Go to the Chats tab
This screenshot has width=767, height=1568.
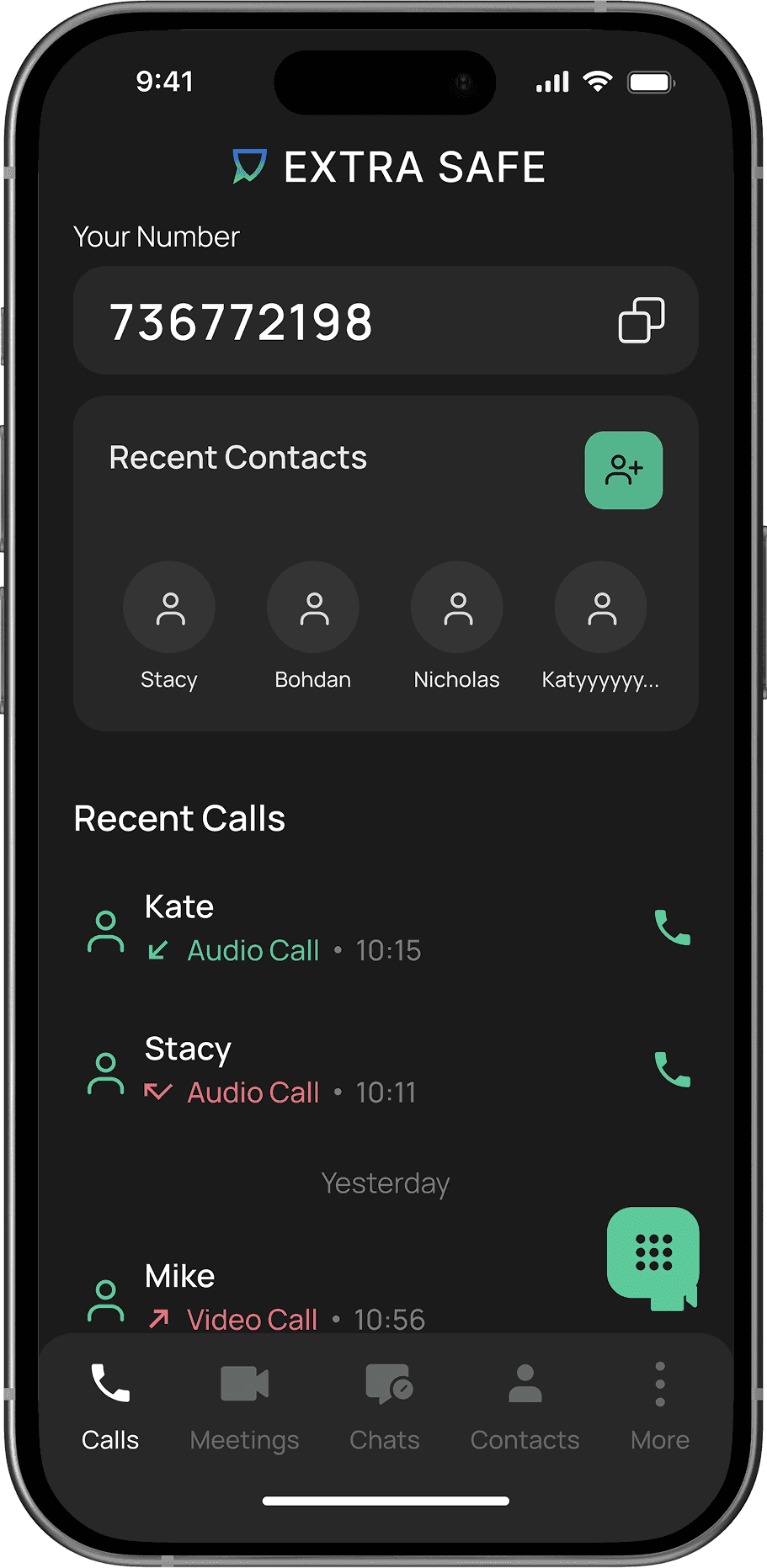pyautogui.click(x=385, y=1405)
